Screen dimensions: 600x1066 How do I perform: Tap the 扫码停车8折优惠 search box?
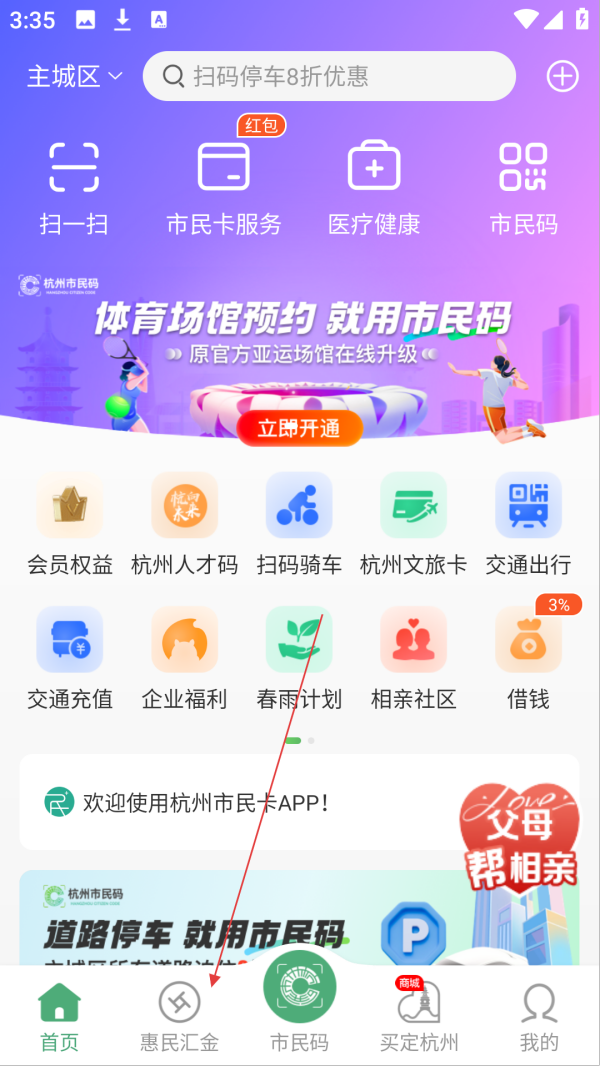pos(329,76)
